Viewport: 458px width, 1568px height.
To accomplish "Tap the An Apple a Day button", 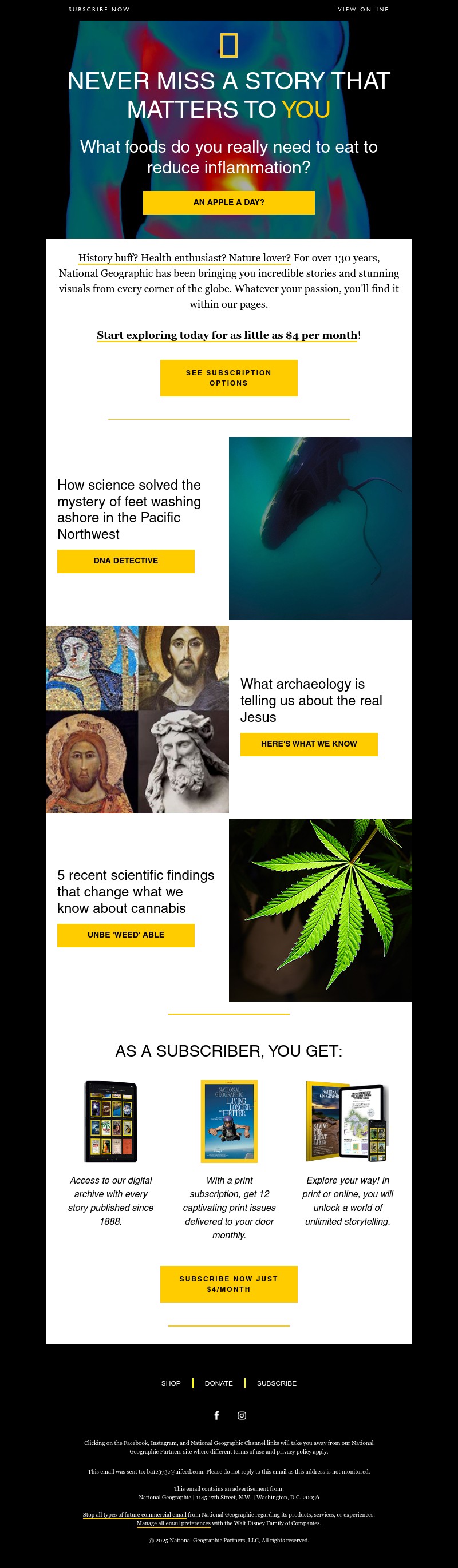I will pos(228,202).
